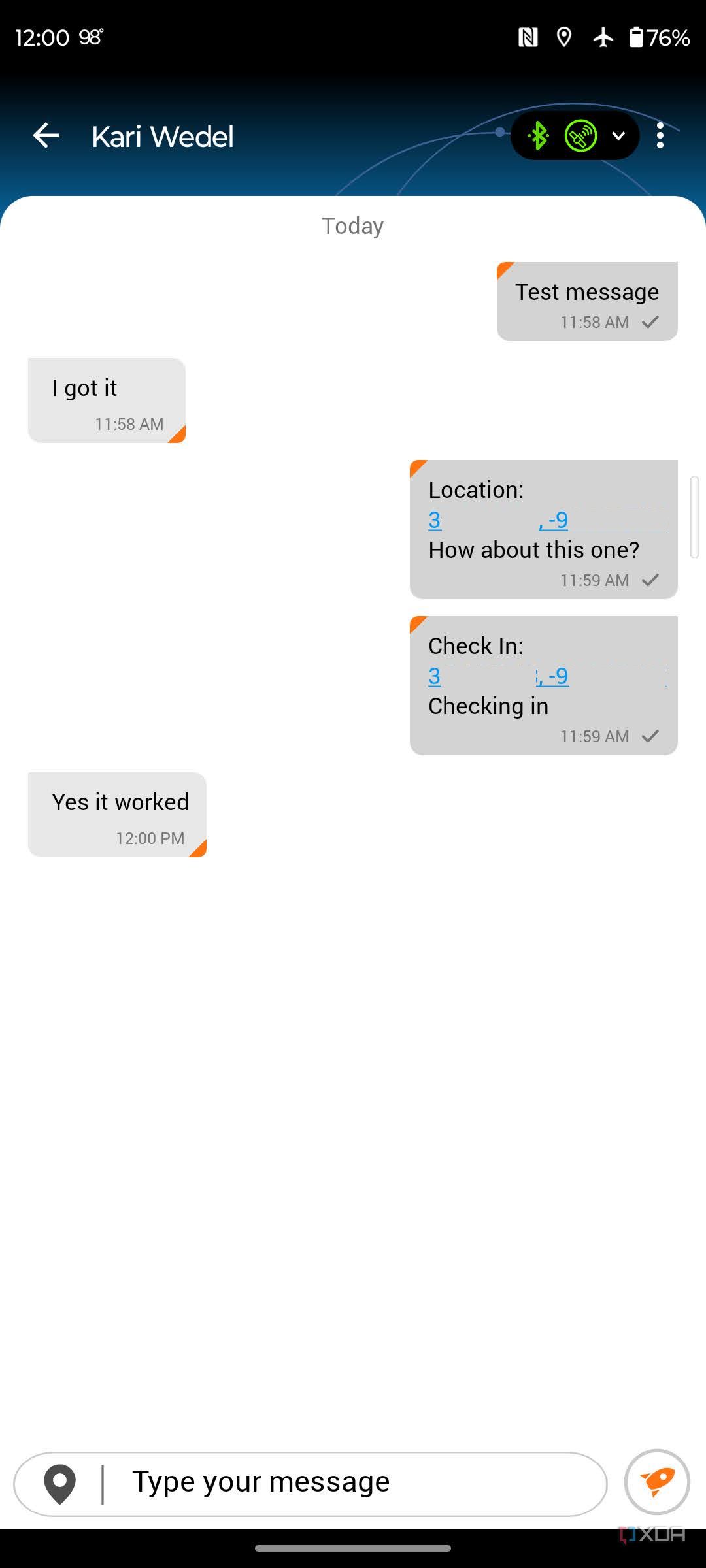Open the three-dot overflow menu

point(660,136)
